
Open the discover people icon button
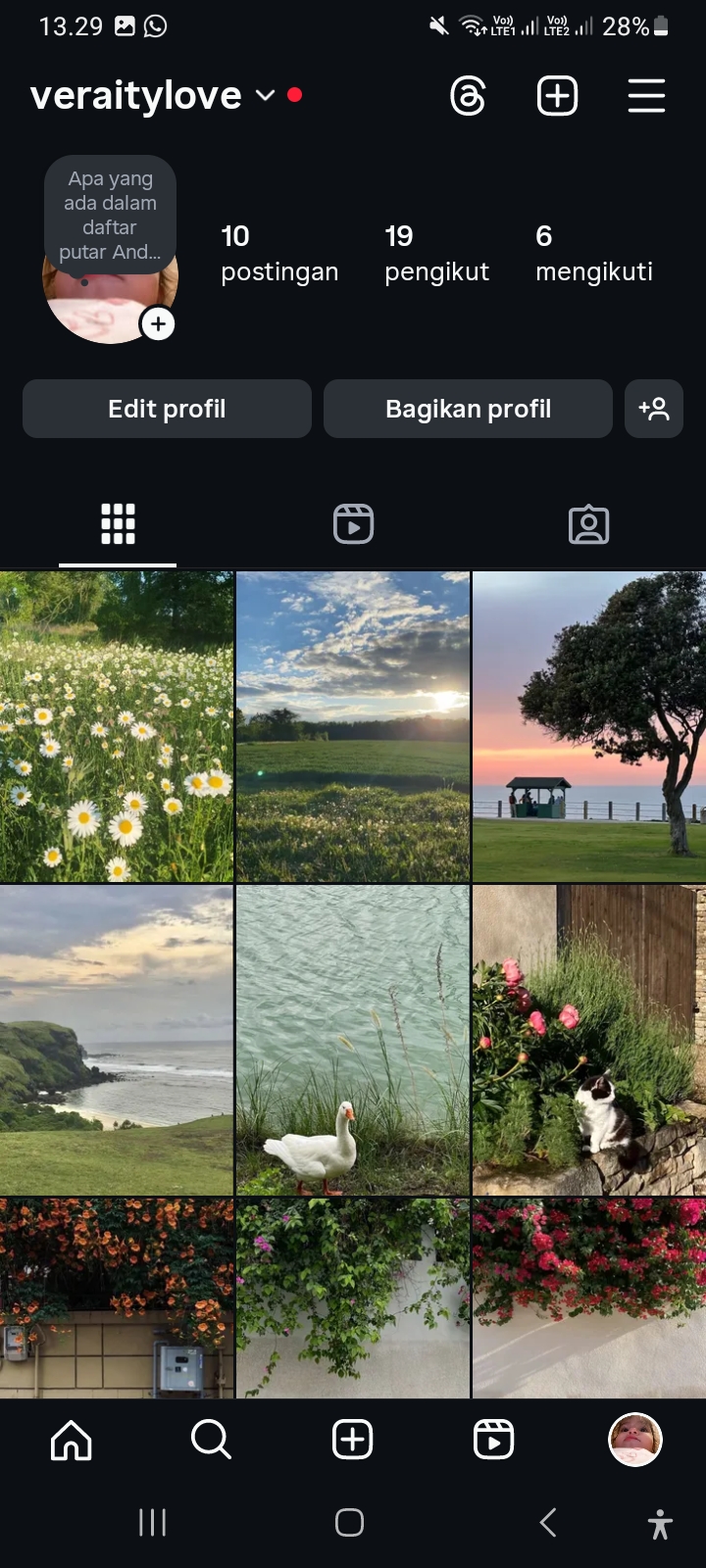653,409
